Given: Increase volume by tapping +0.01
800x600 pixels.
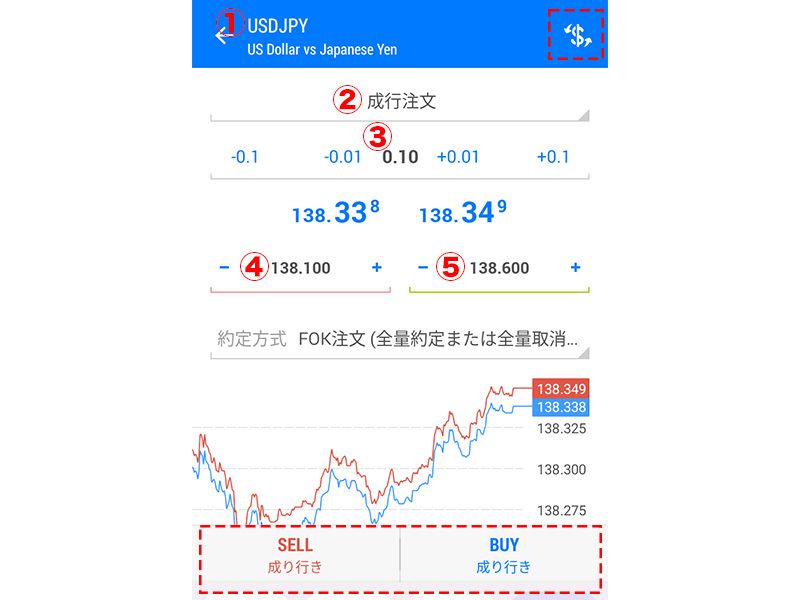Looking at the screenshot, I should (458, 157).
